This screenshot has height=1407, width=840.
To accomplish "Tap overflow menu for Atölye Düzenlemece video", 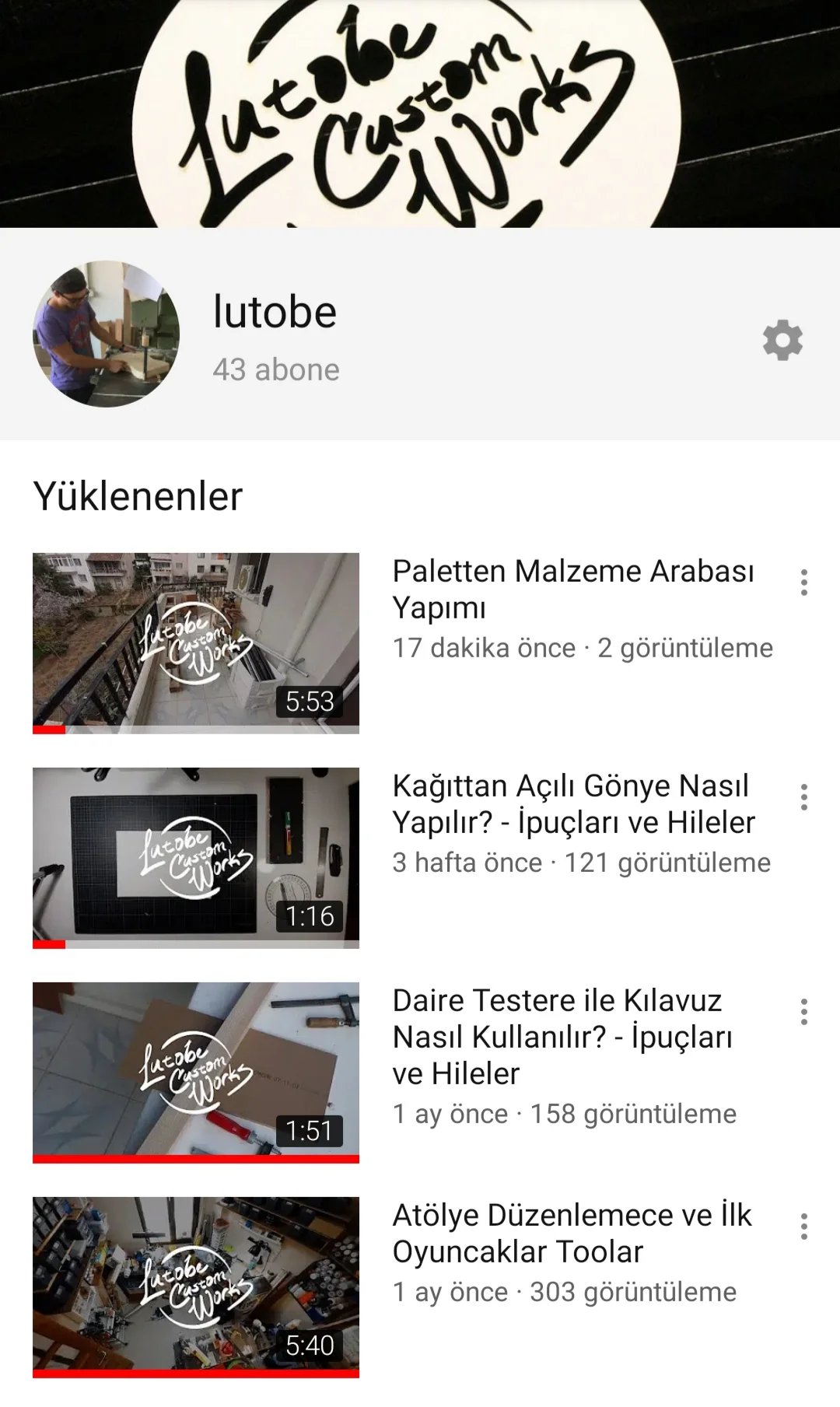I will pyautogui.click(x=803, y=1227).
